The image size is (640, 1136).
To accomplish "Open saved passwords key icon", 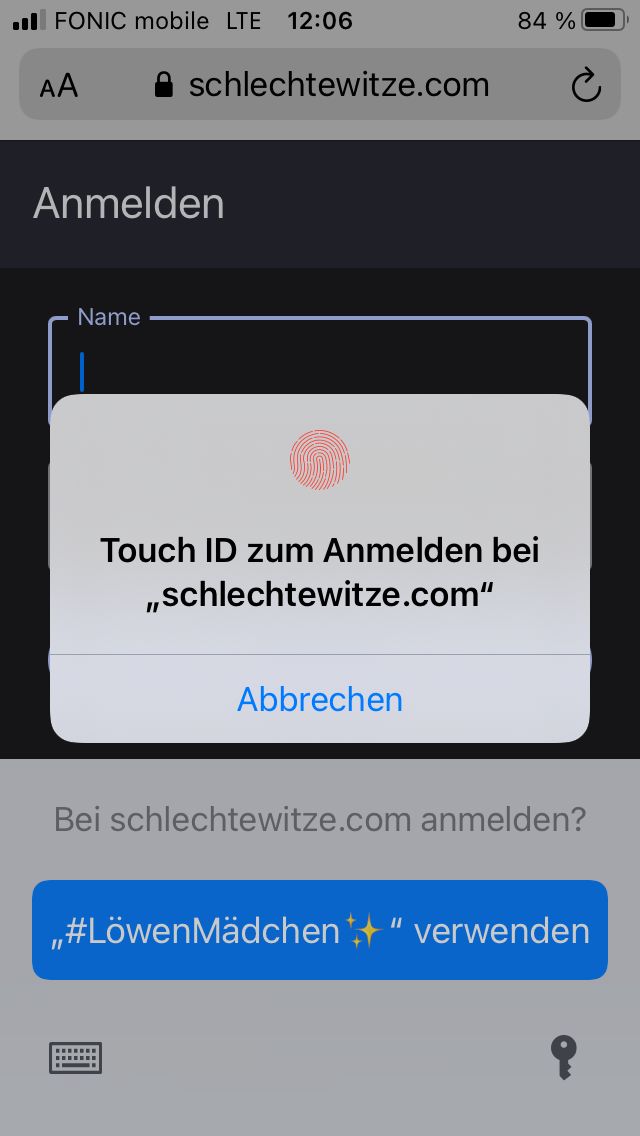I will coord(564,1057).
